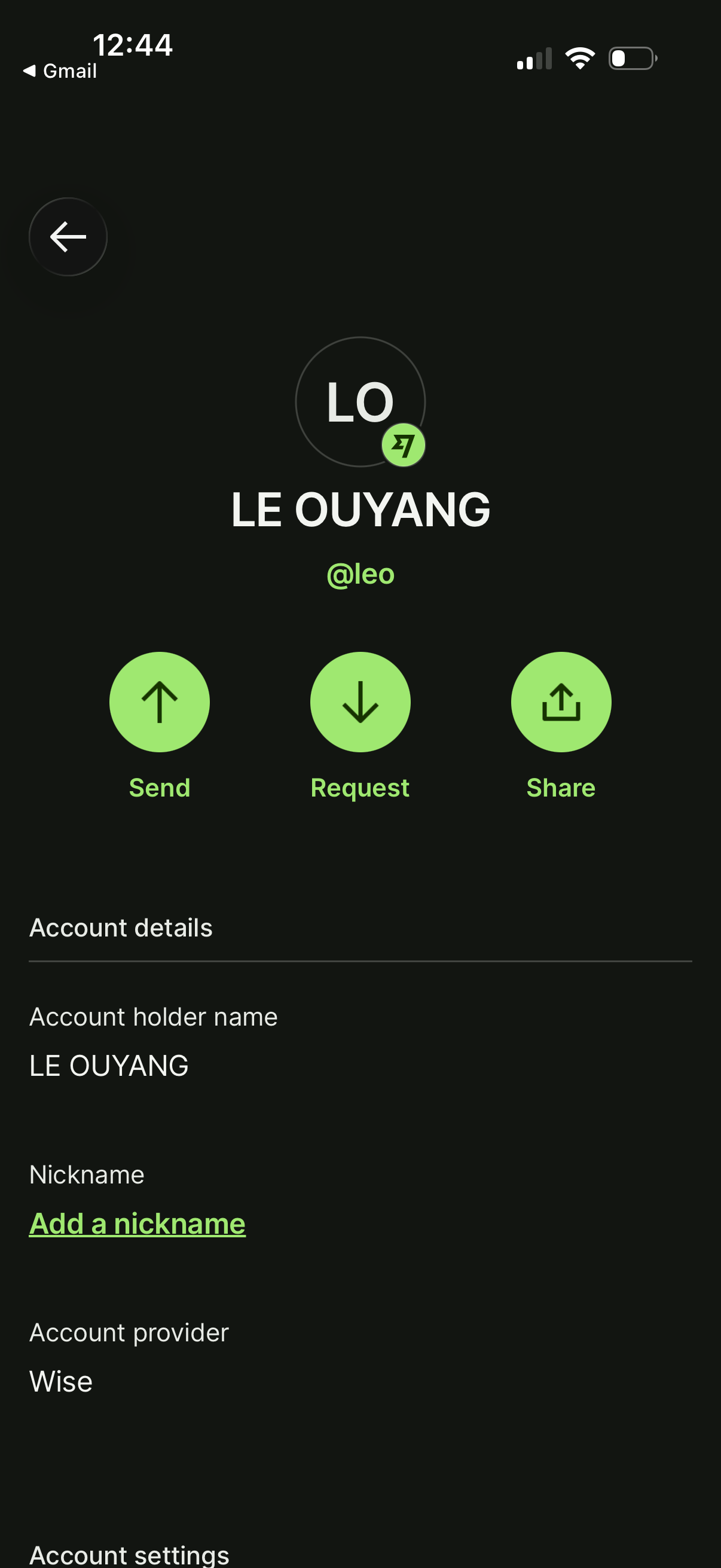Click the back arrow icon

[68, 237]
